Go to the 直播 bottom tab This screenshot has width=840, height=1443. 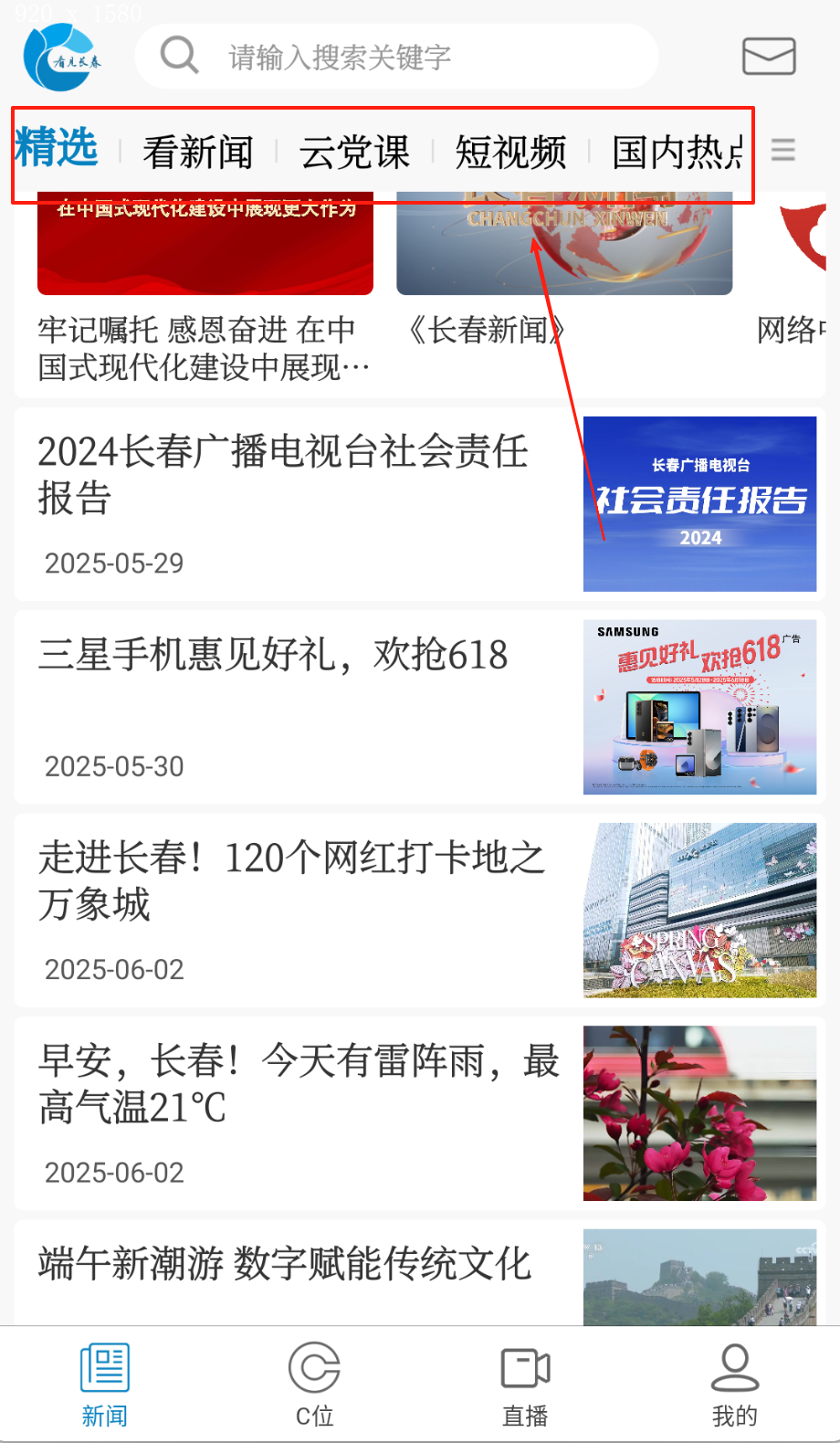click(525, 1385)
